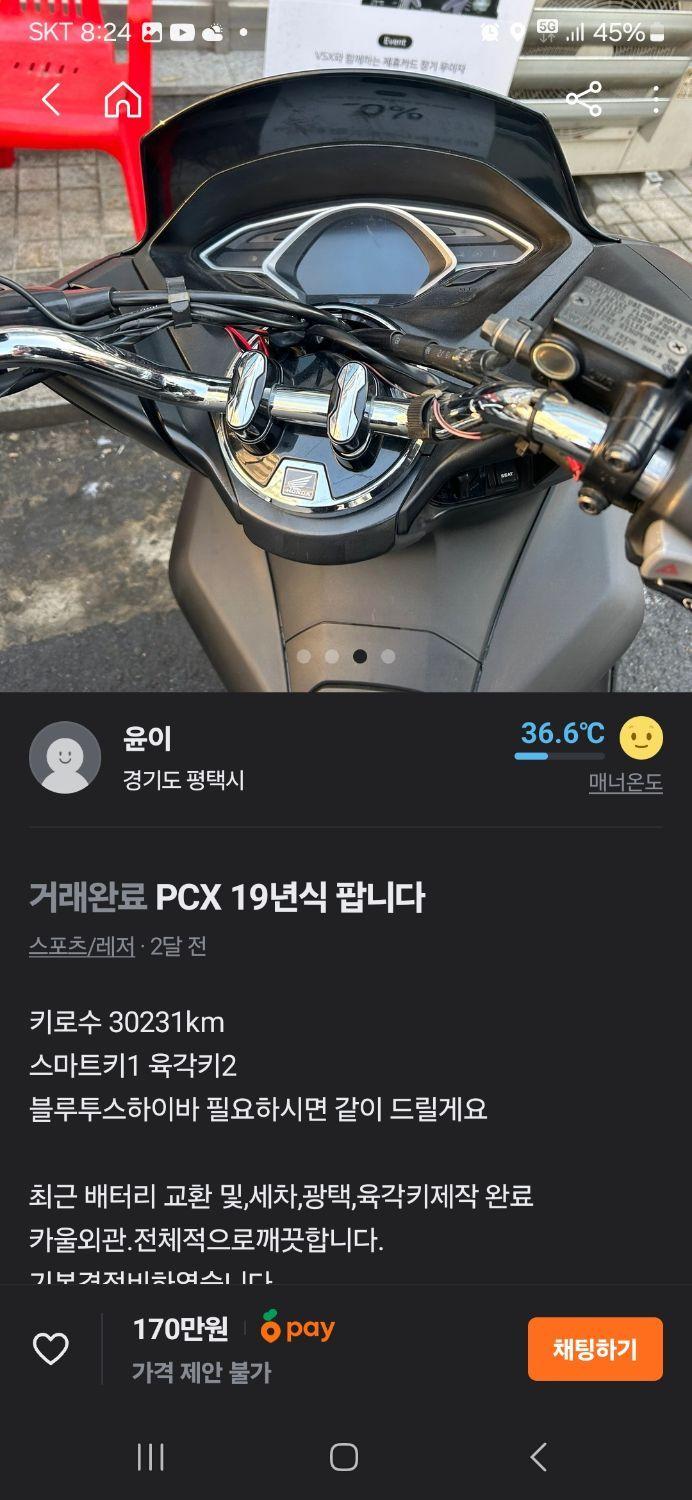
Task: Tap the system back button
Action: (539, 1457)
